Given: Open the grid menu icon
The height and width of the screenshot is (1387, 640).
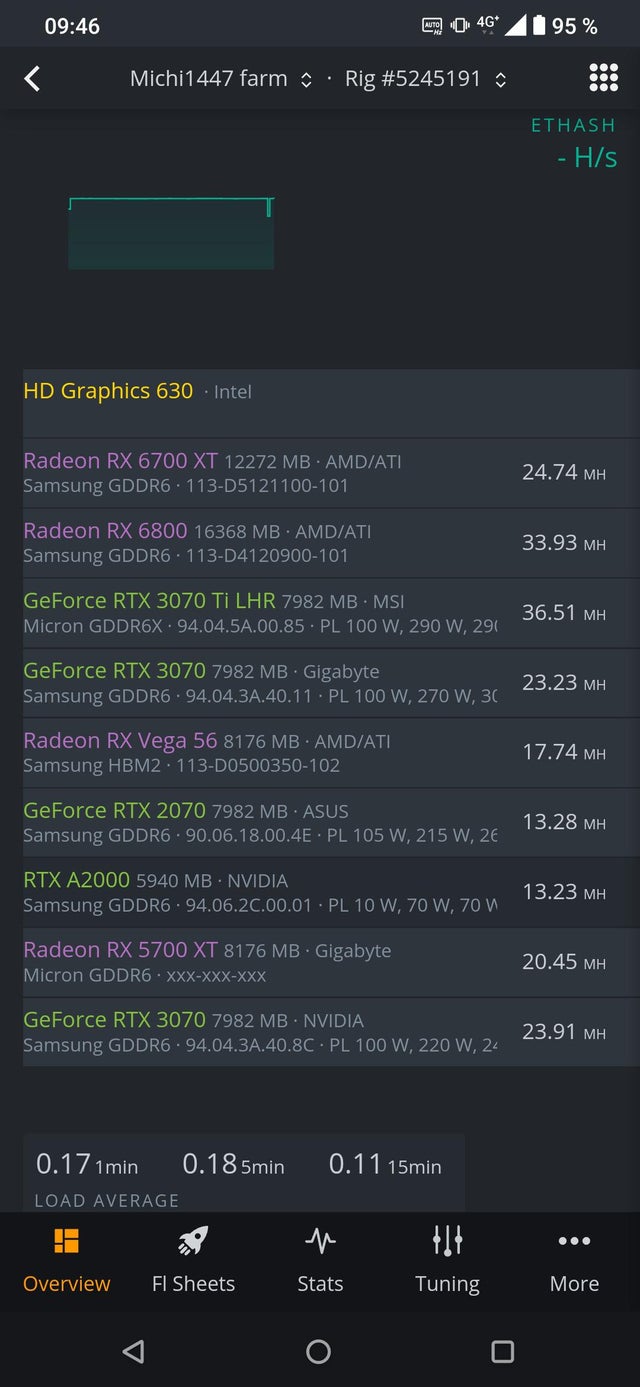Looking at the screenshot, I should coord(603,78).
